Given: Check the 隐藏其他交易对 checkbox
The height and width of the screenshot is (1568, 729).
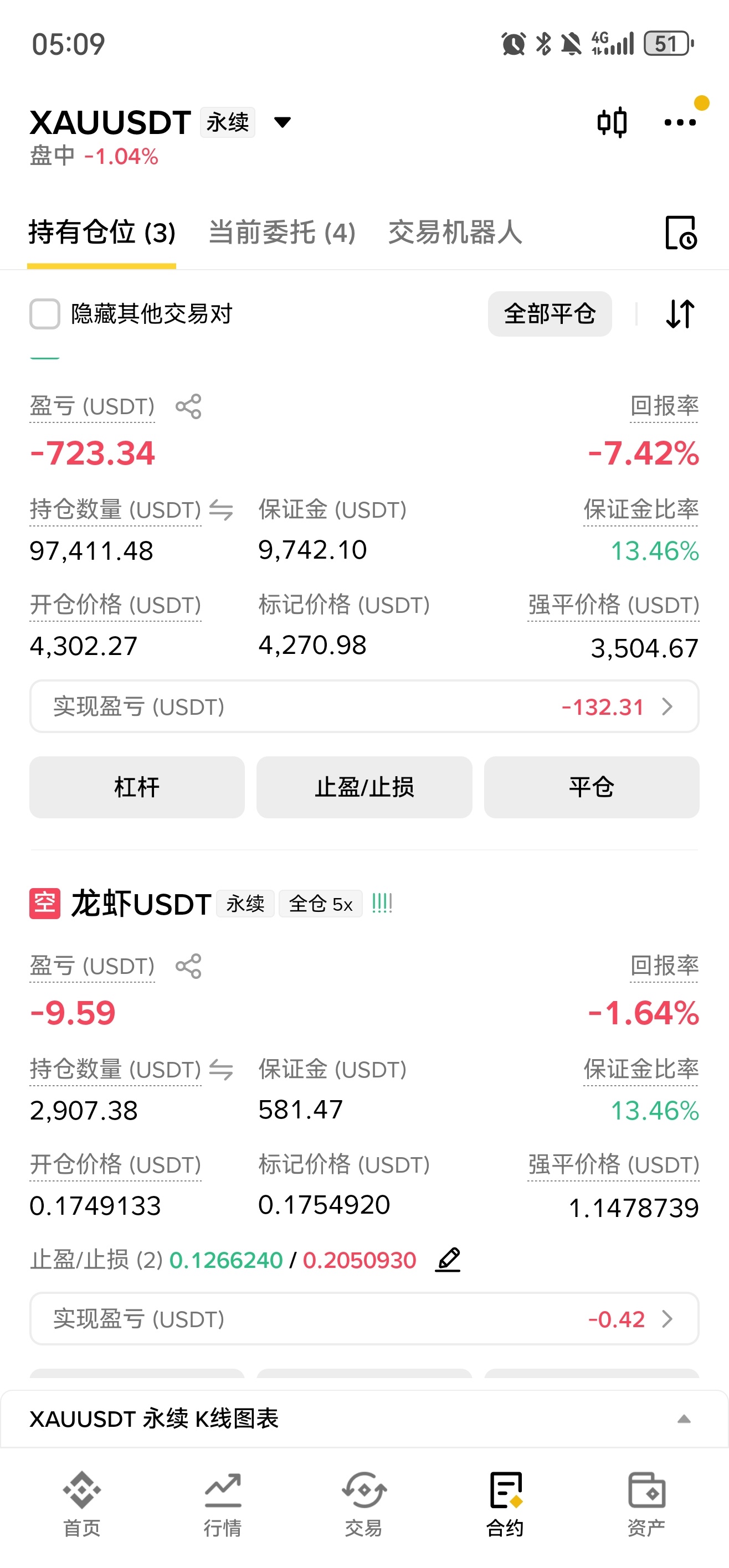Looking at the screenshot, I should 44,314.
